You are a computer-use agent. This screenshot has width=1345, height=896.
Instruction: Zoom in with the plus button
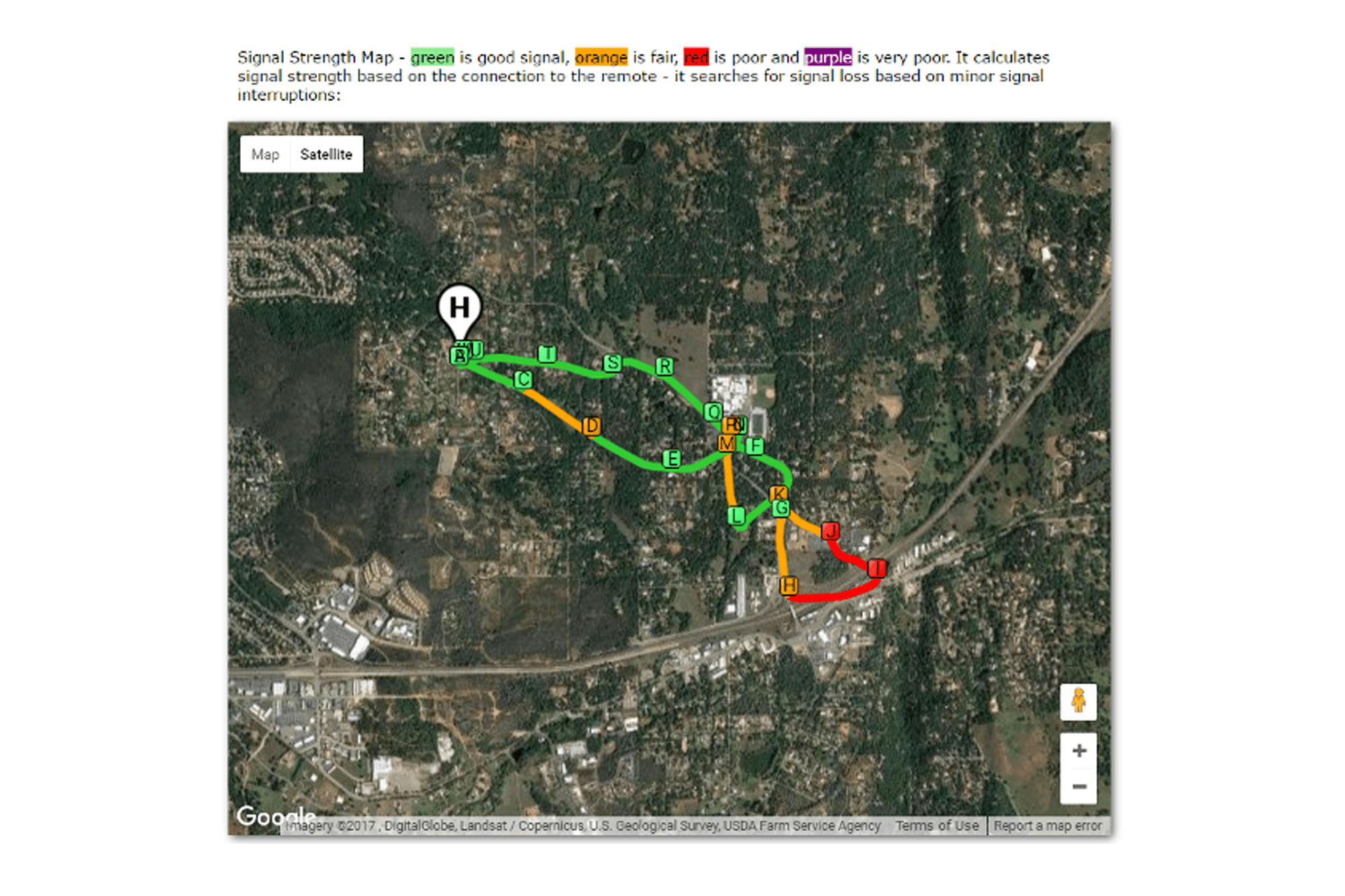(x=1079, y=751)
